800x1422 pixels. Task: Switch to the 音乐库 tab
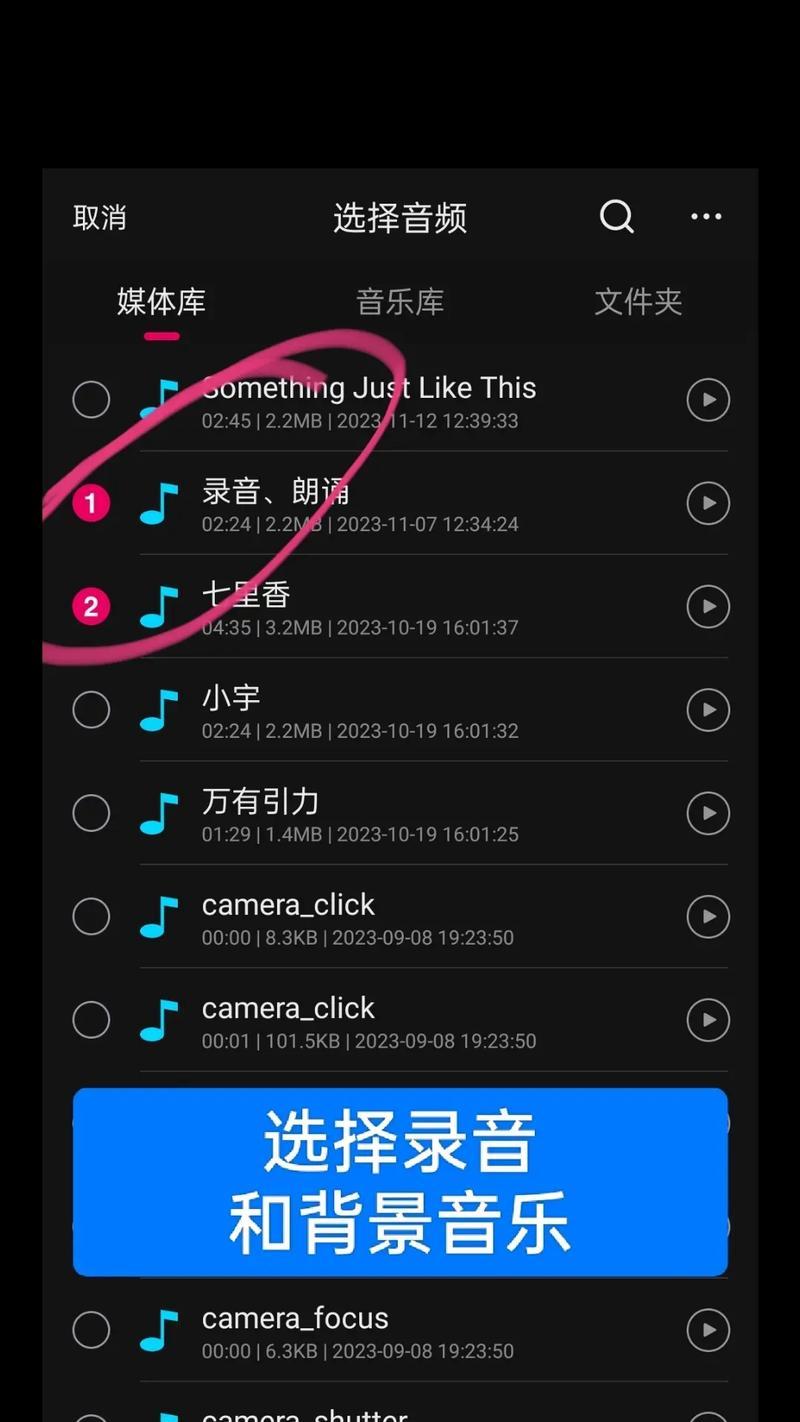click(400, 302)
